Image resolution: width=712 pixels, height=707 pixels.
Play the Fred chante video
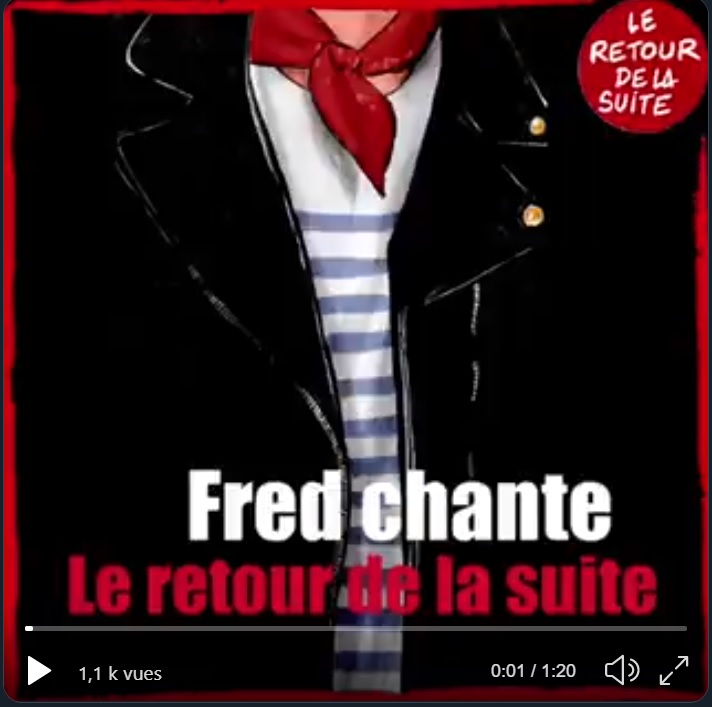point(39,671)
